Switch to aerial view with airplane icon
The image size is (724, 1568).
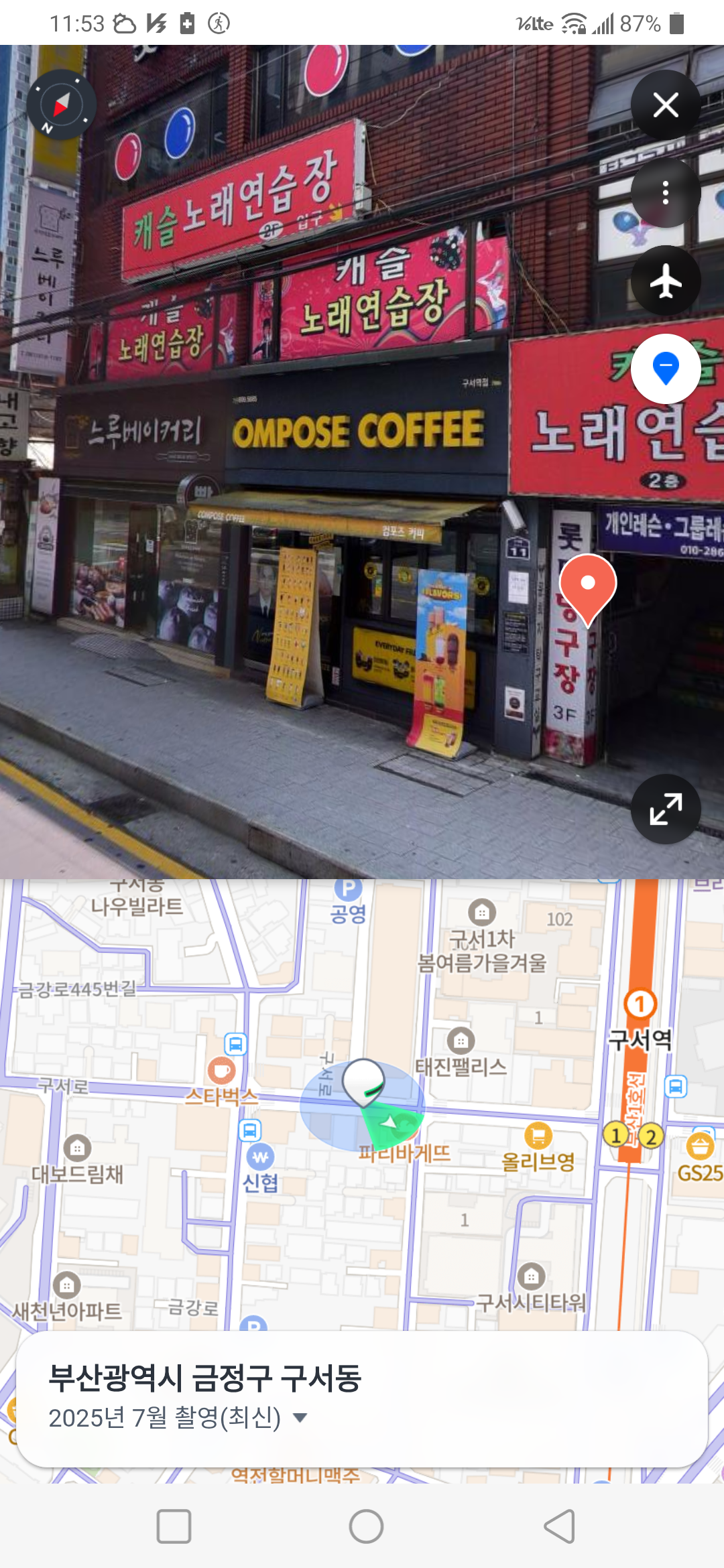[666, 281]
